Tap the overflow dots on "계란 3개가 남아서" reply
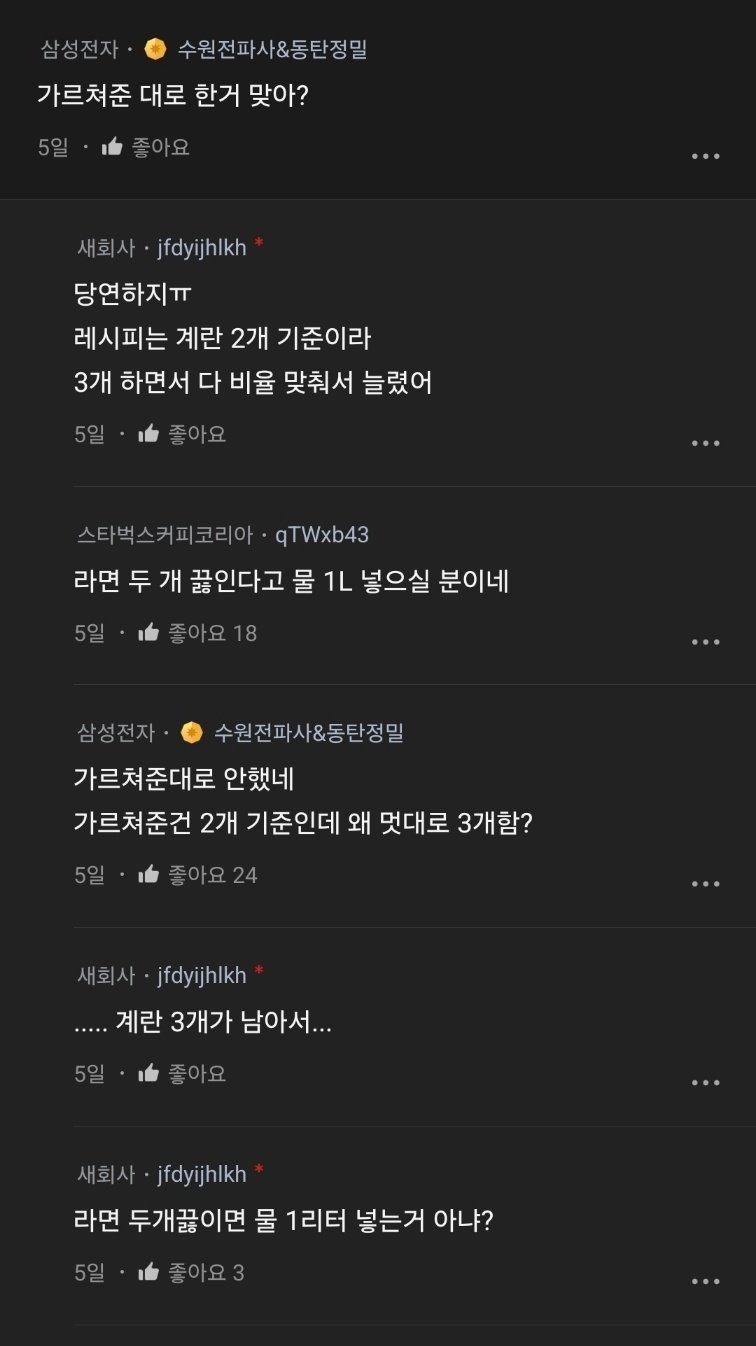Image resolution: width=756 pixels, height=1346 pixels. tap(706, 1082)
